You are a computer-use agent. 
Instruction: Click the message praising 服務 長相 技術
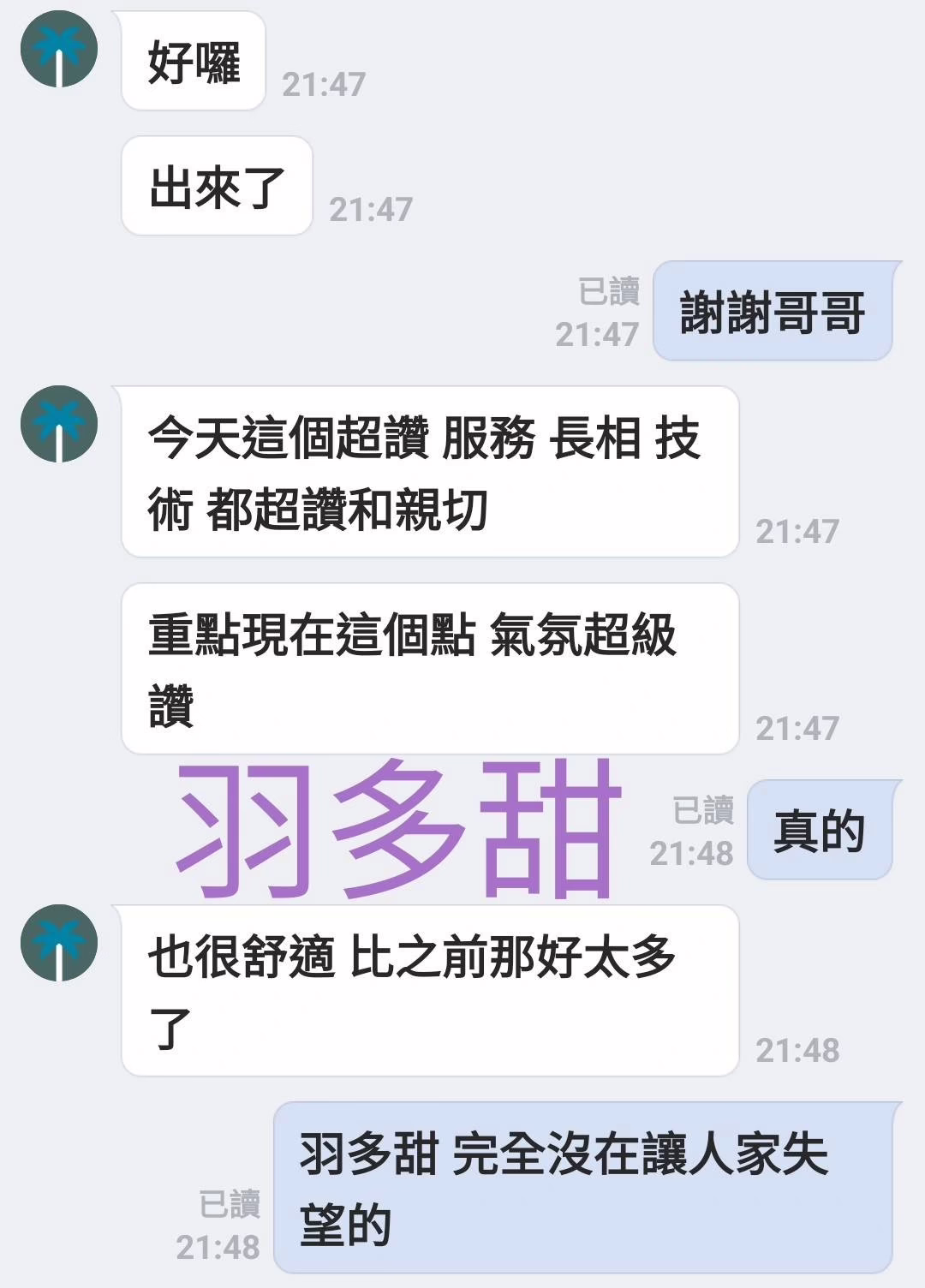(x=428, y=471)
